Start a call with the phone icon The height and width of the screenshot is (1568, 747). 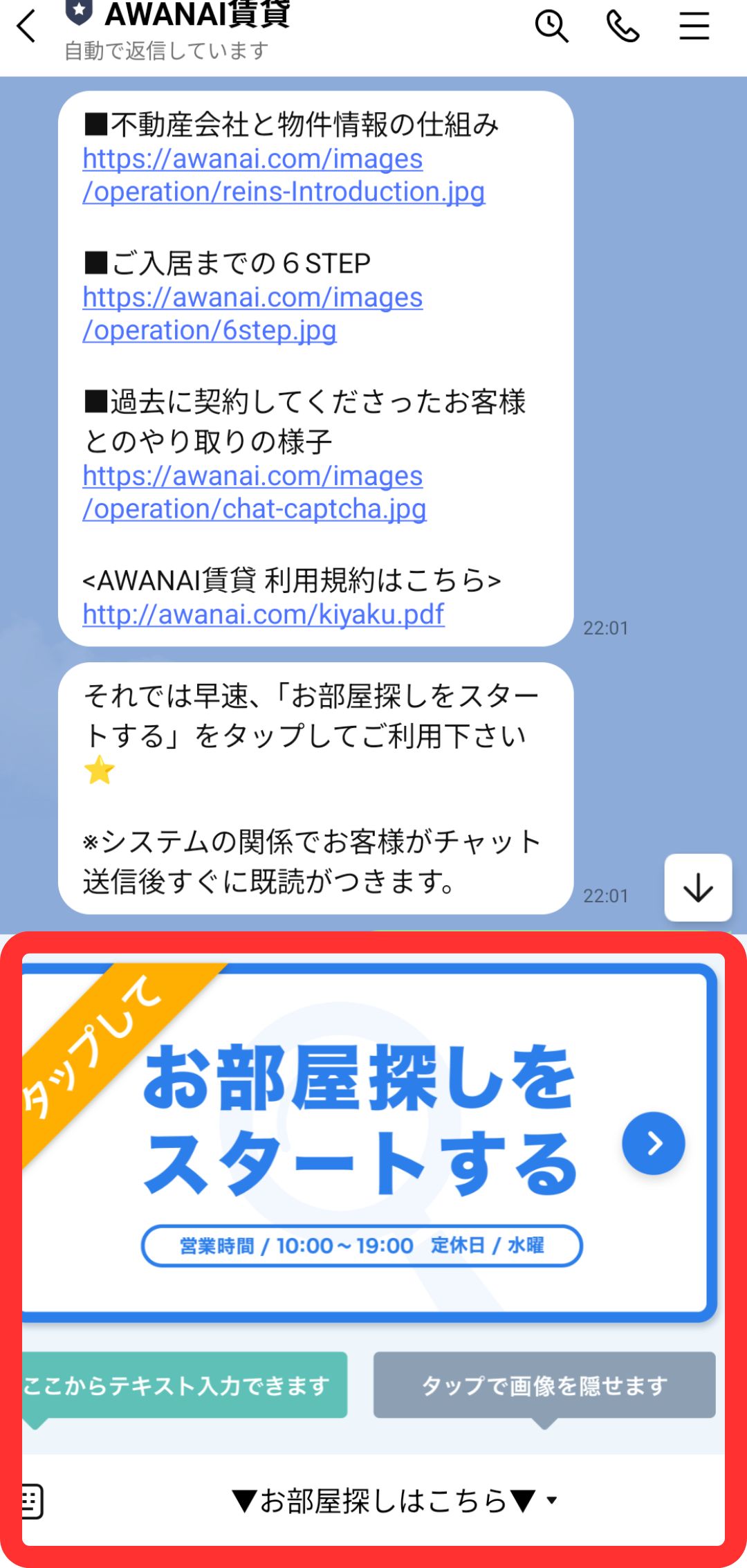click(622, 26)
